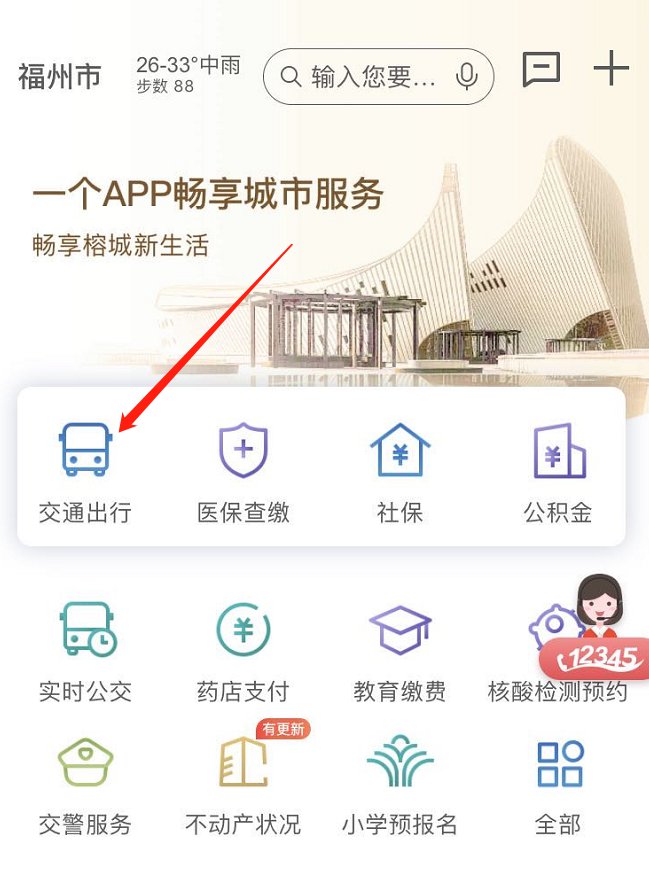
Task: Open the plus menu
Action: (610, 70)
